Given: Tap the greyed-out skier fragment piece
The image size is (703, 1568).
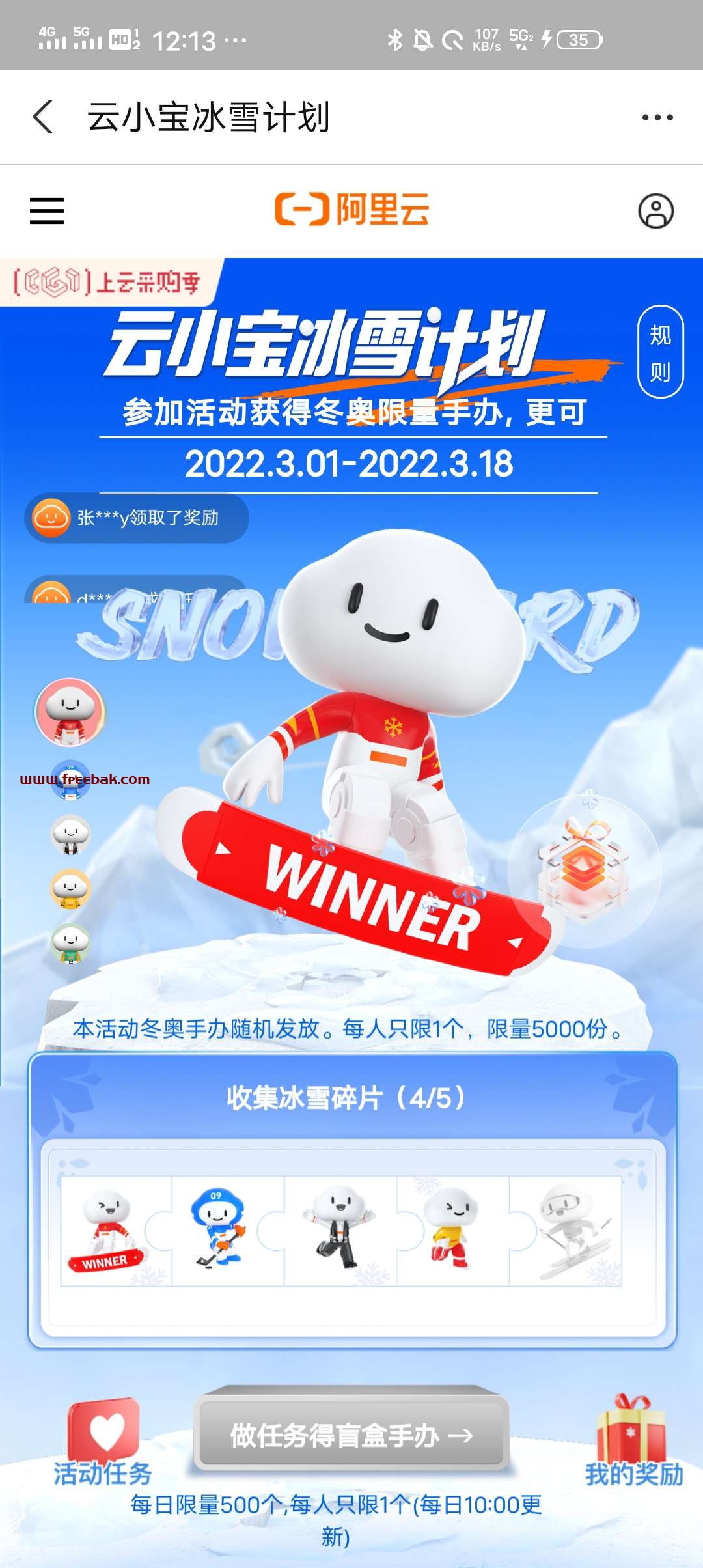Looking at the screenshot, I should click(566, 1231).
